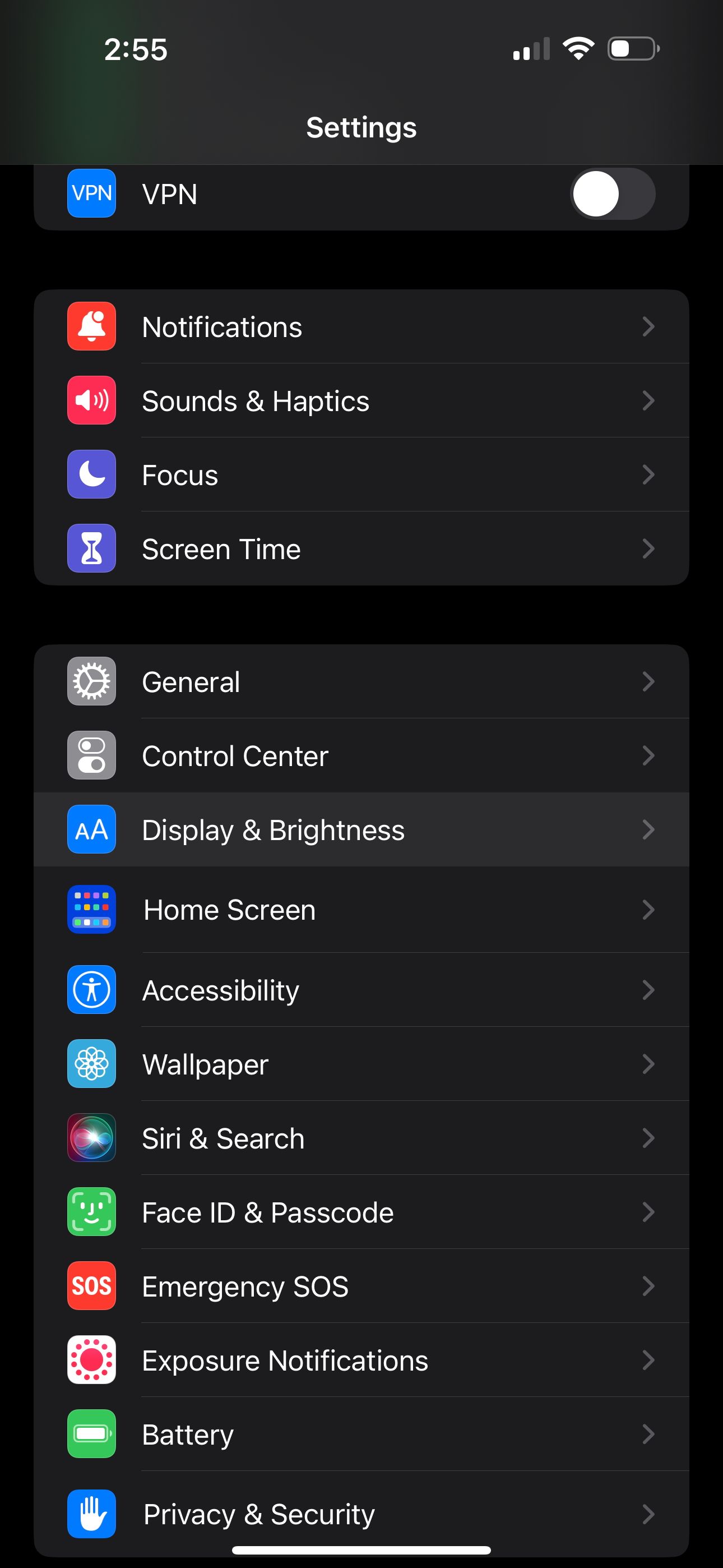The image size is (723, 1568).
Task: Expand Control Center with its chevron
Action: pyautogui.click(x=649, y=756)
